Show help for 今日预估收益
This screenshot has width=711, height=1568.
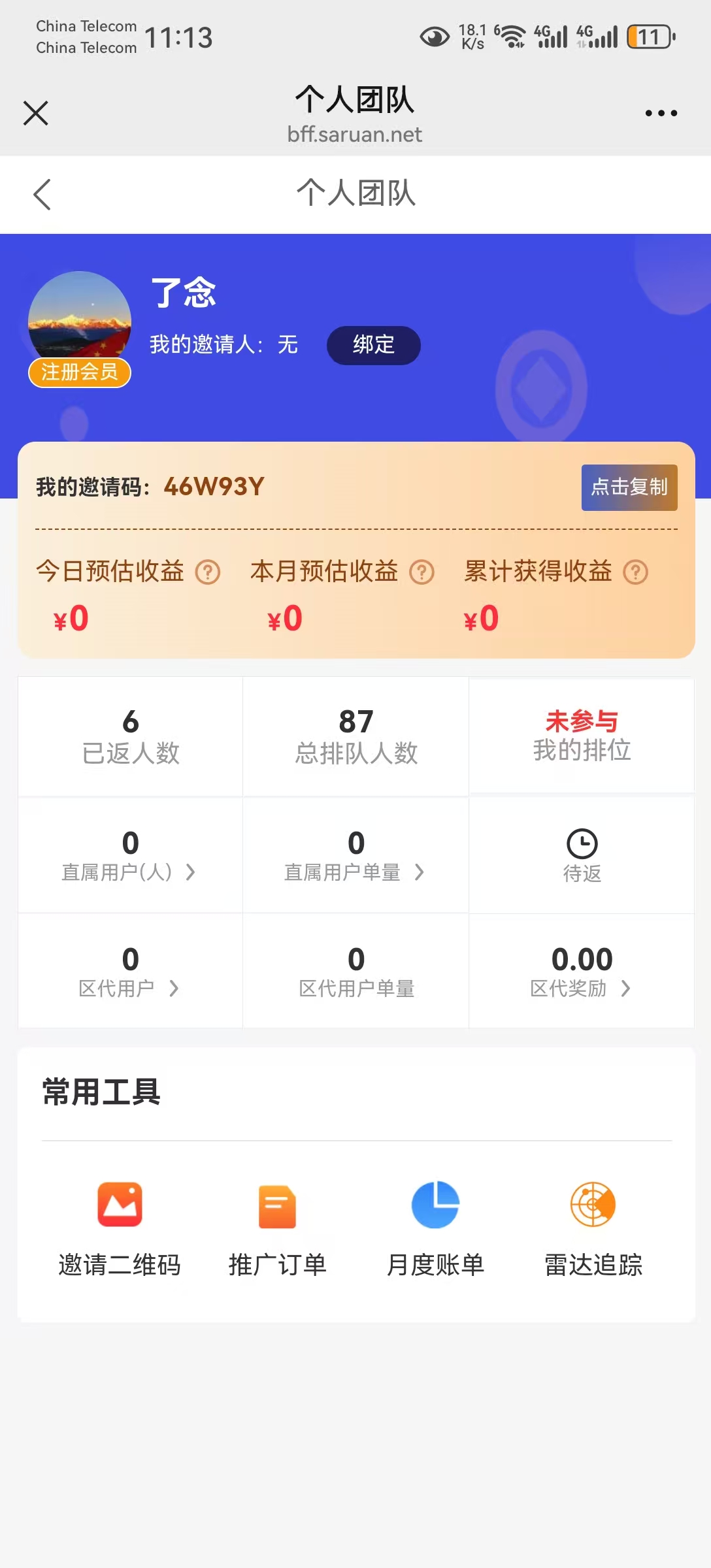click(x=208, y=572)
